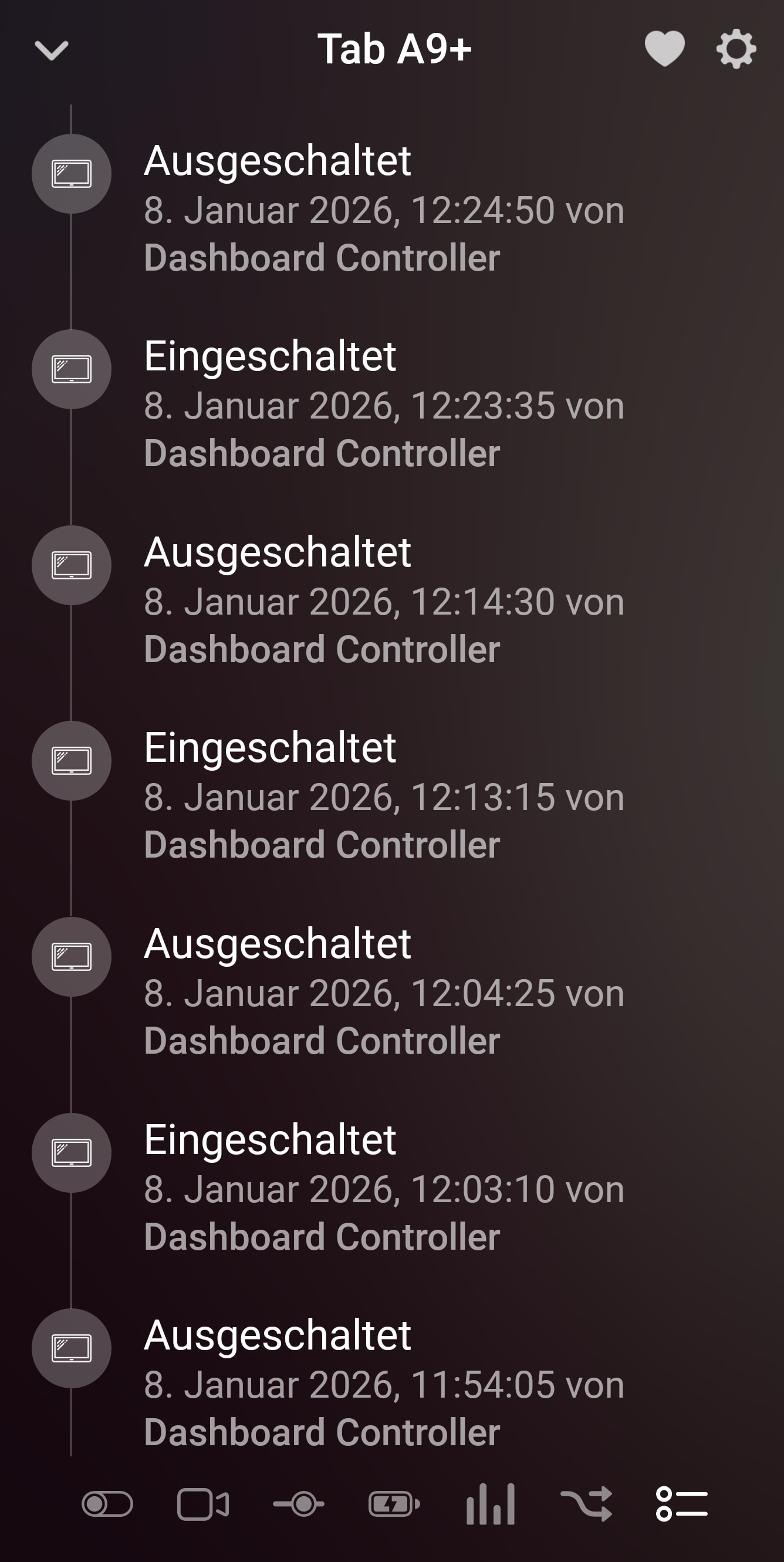Open the bar chart insights tab
Viewport: 784px width, 1562px height.
click(491, 1504)
